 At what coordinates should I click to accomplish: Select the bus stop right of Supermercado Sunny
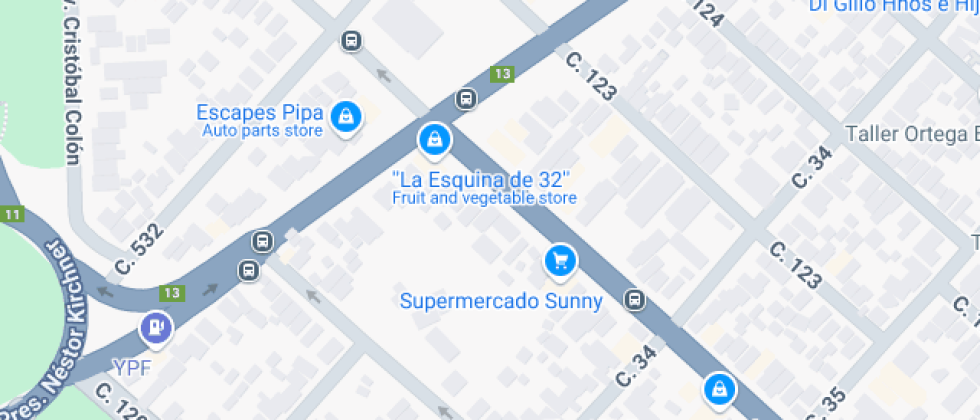tap(634, 299)
